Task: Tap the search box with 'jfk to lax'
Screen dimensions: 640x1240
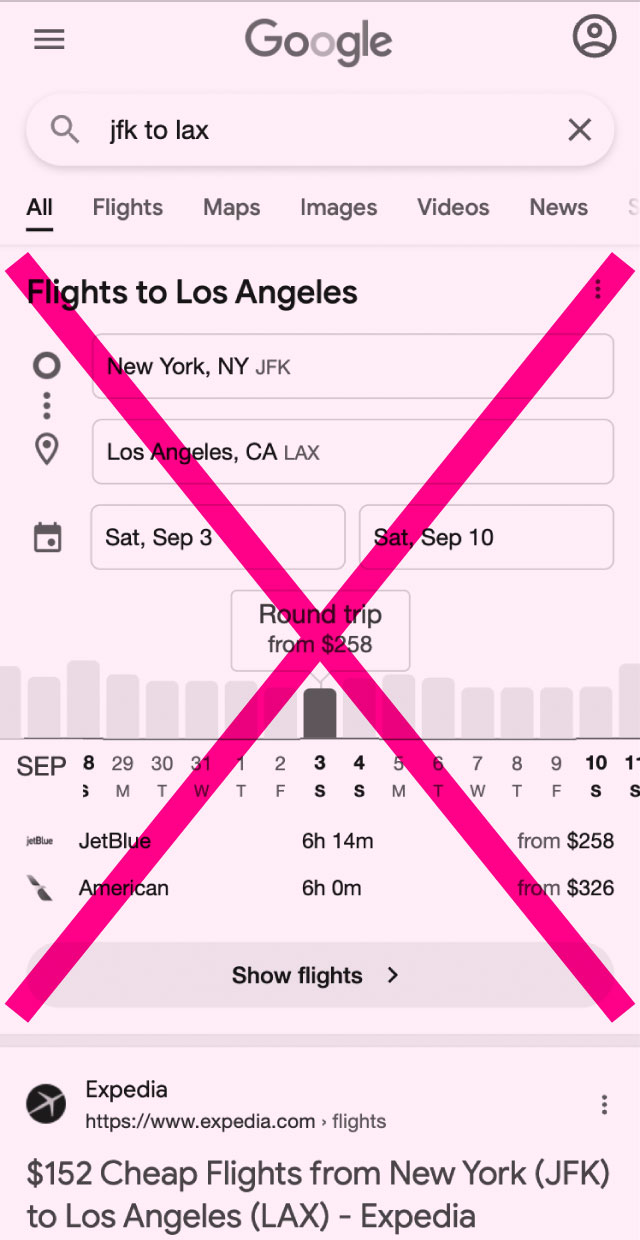Action: [320, 130]
